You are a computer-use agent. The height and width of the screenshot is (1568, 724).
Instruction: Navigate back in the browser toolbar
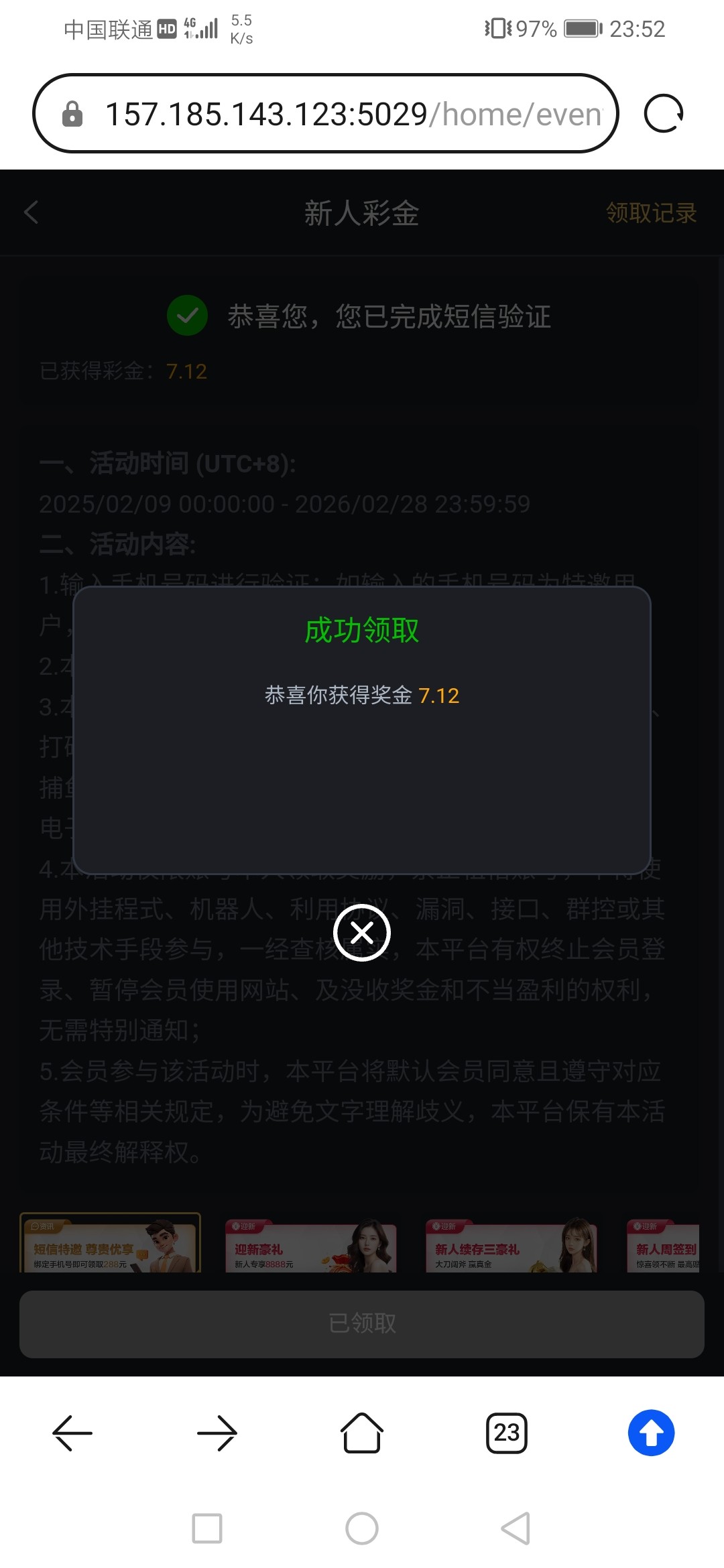pyautogui.click(x=72, y=1433)
